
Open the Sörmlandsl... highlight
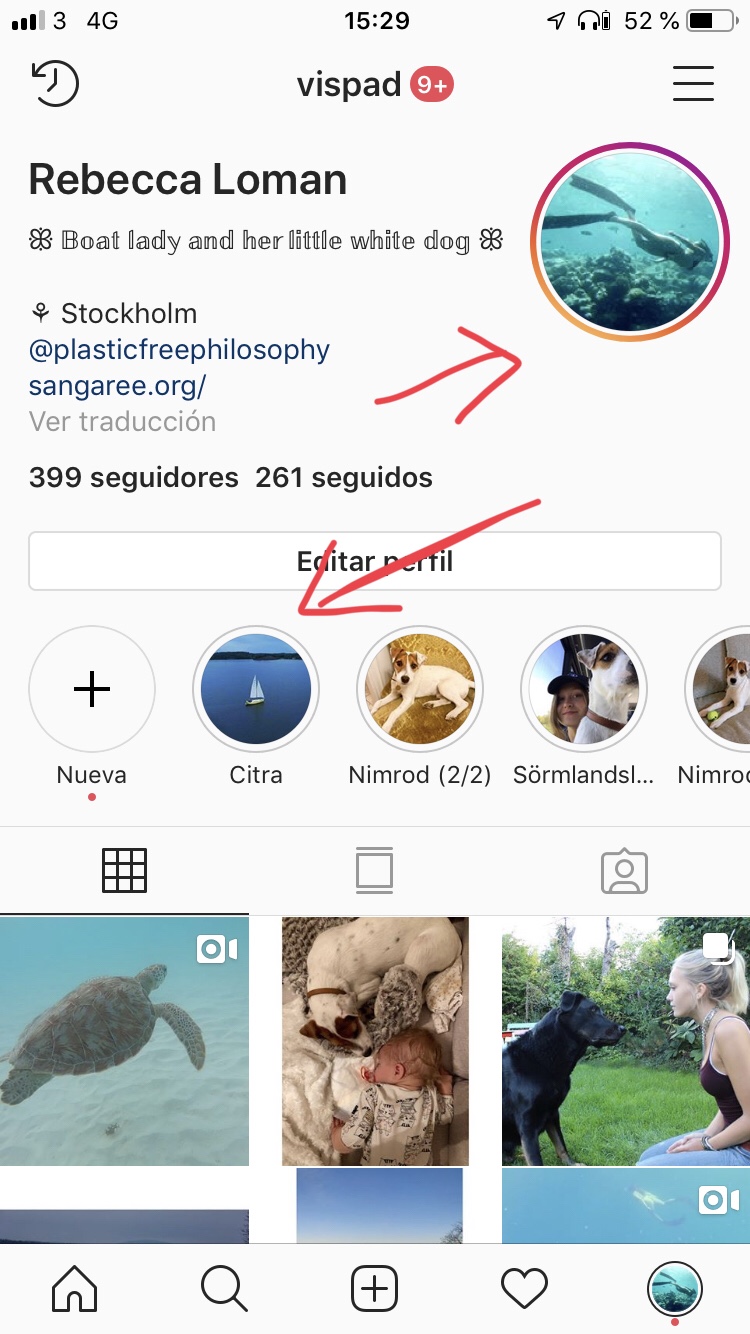click(584, 689)
